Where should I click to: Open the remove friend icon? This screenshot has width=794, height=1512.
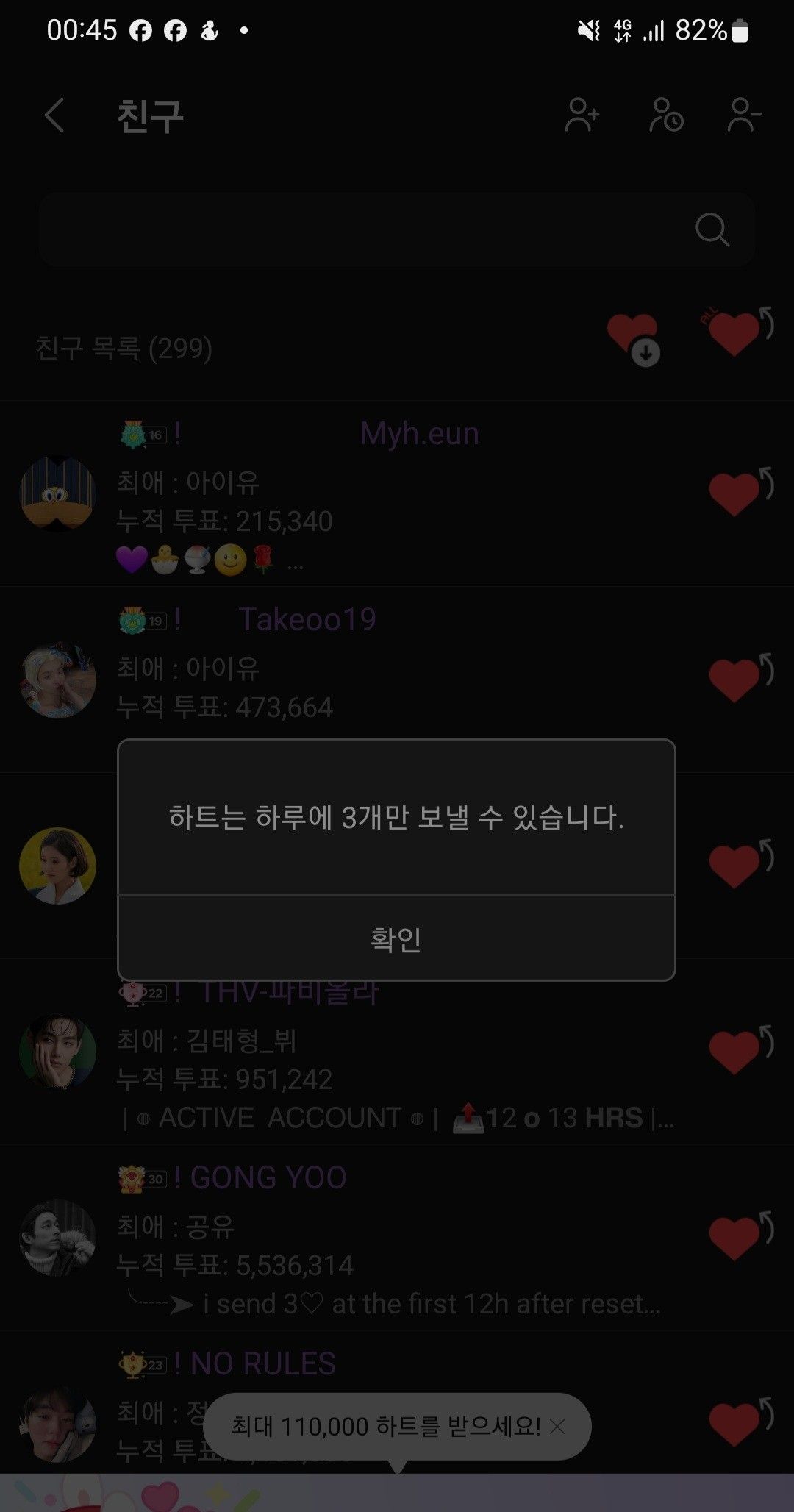[744, 115]
